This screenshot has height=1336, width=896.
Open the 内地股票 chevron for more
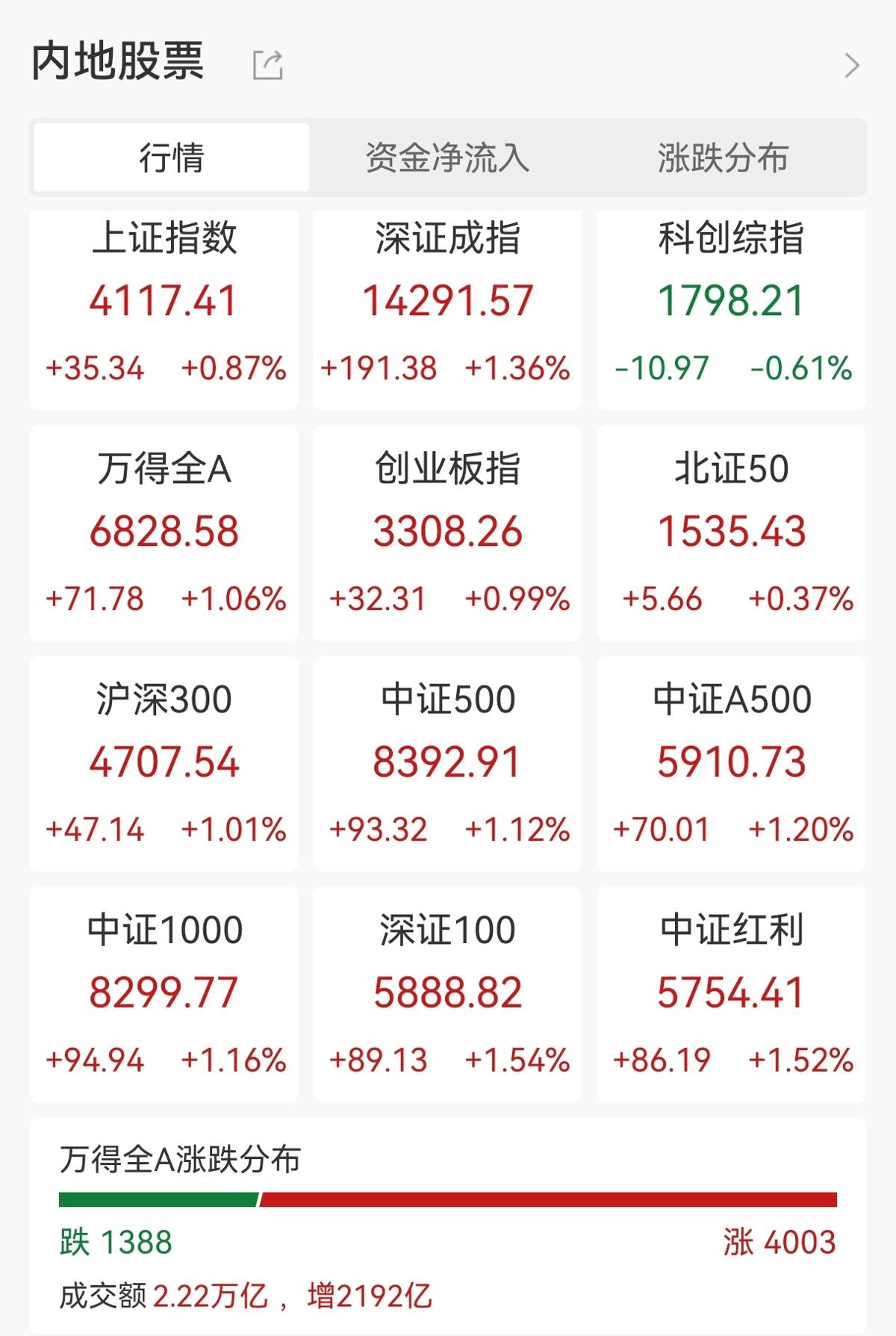tap(852, 66)
